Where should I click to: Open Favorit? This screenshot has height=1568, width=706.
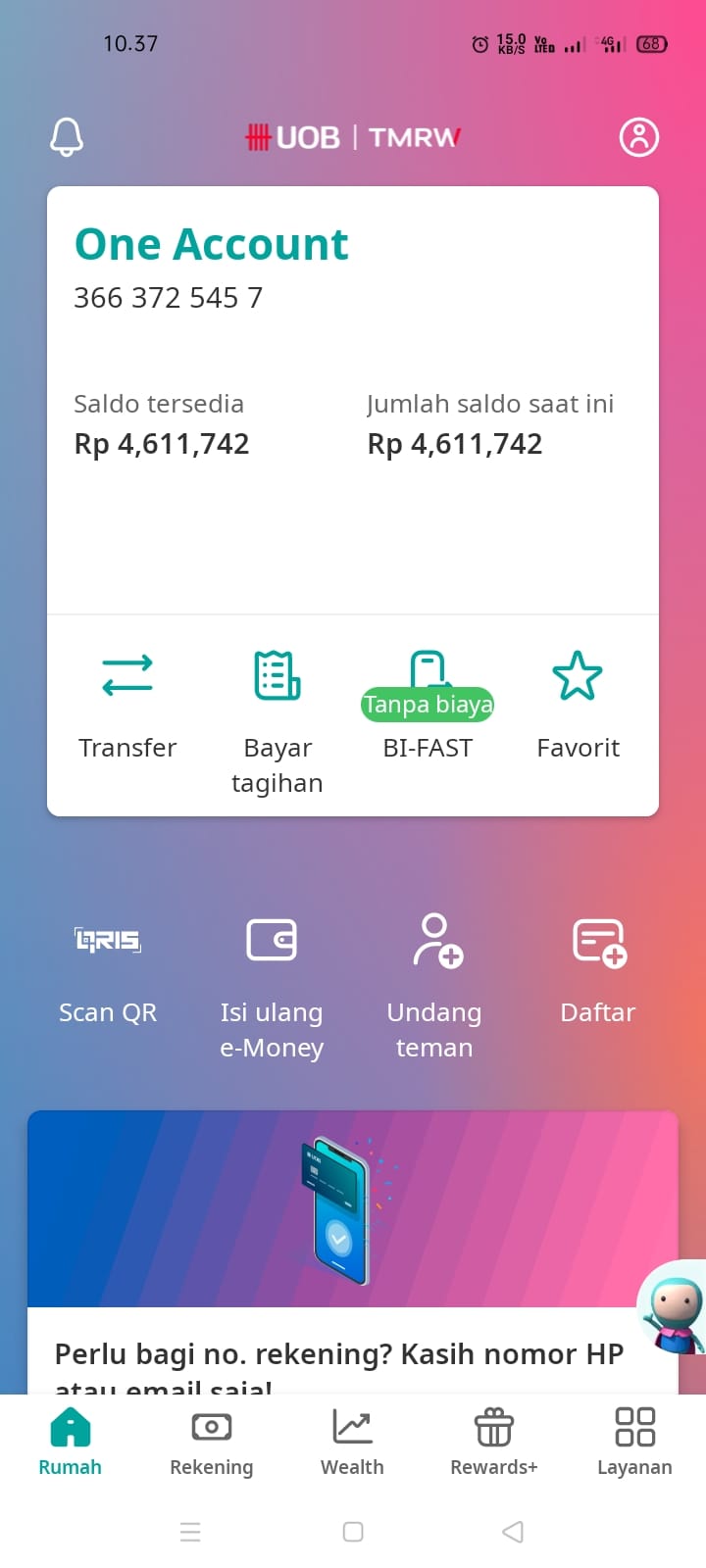[x=578, y=706]
